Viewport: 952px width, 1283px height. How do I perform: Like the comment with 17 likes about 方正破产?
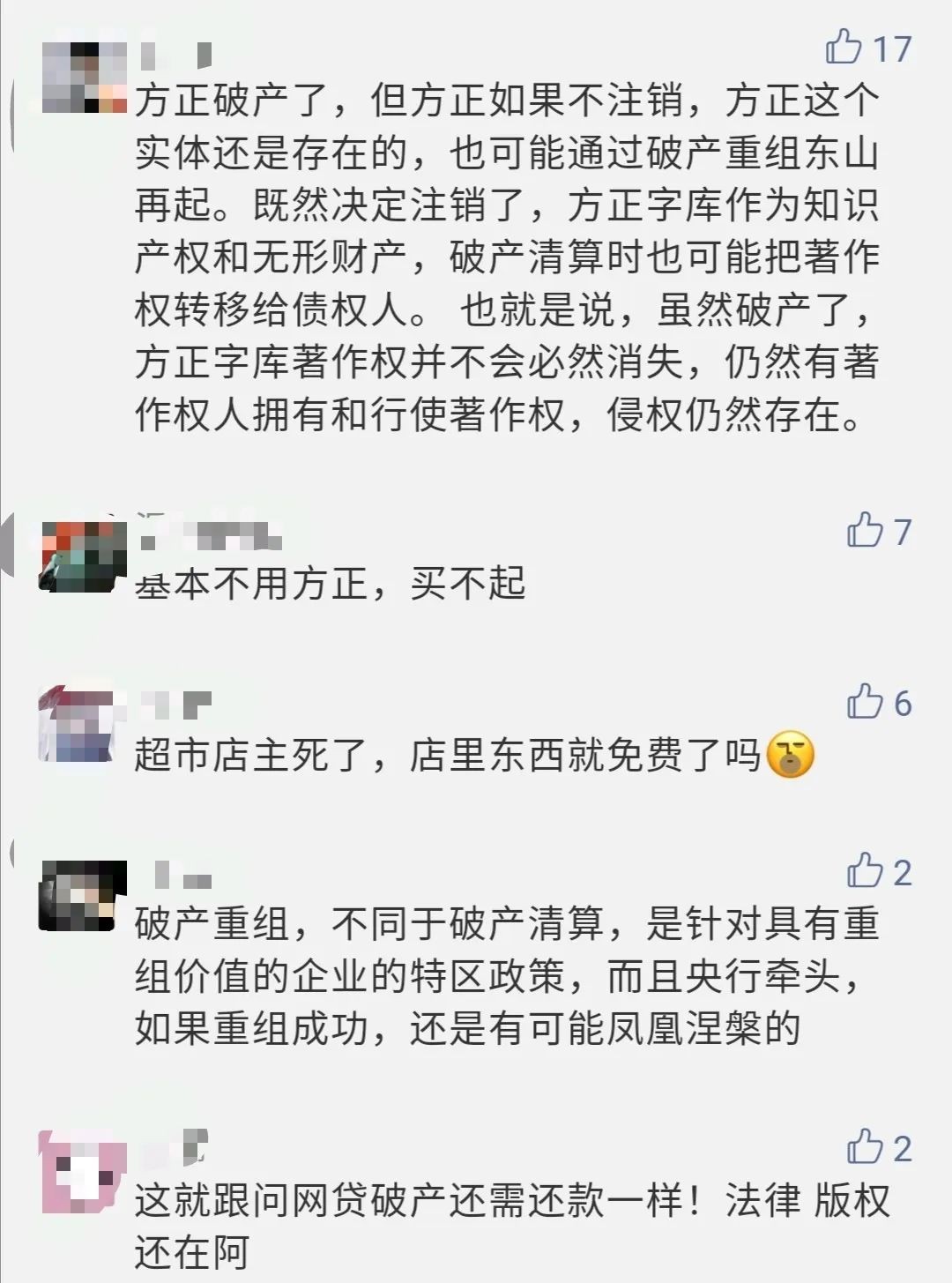coord(844,48)
